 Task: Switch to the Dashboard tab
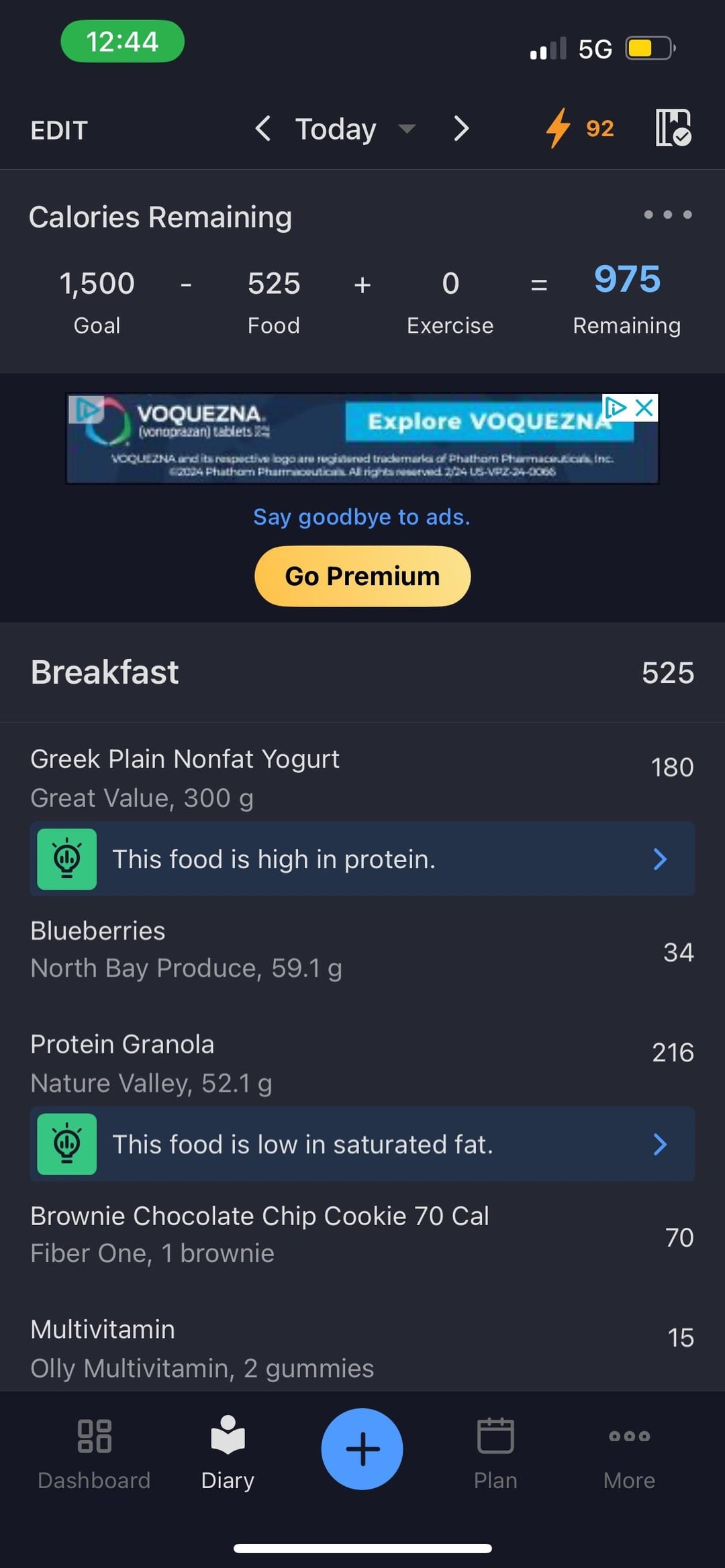[x=94, y=1449]
